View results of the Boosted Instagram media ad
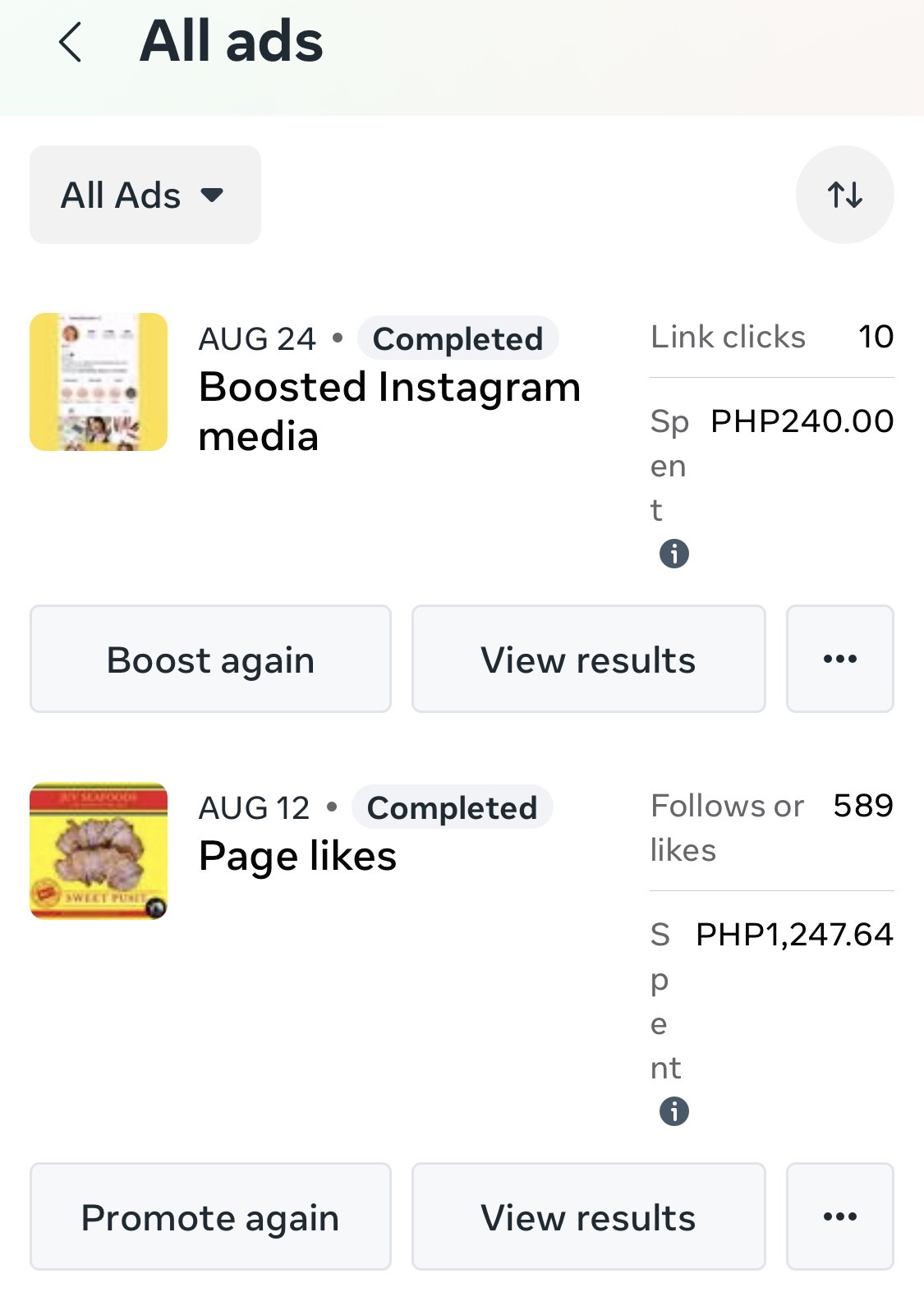 588,658
